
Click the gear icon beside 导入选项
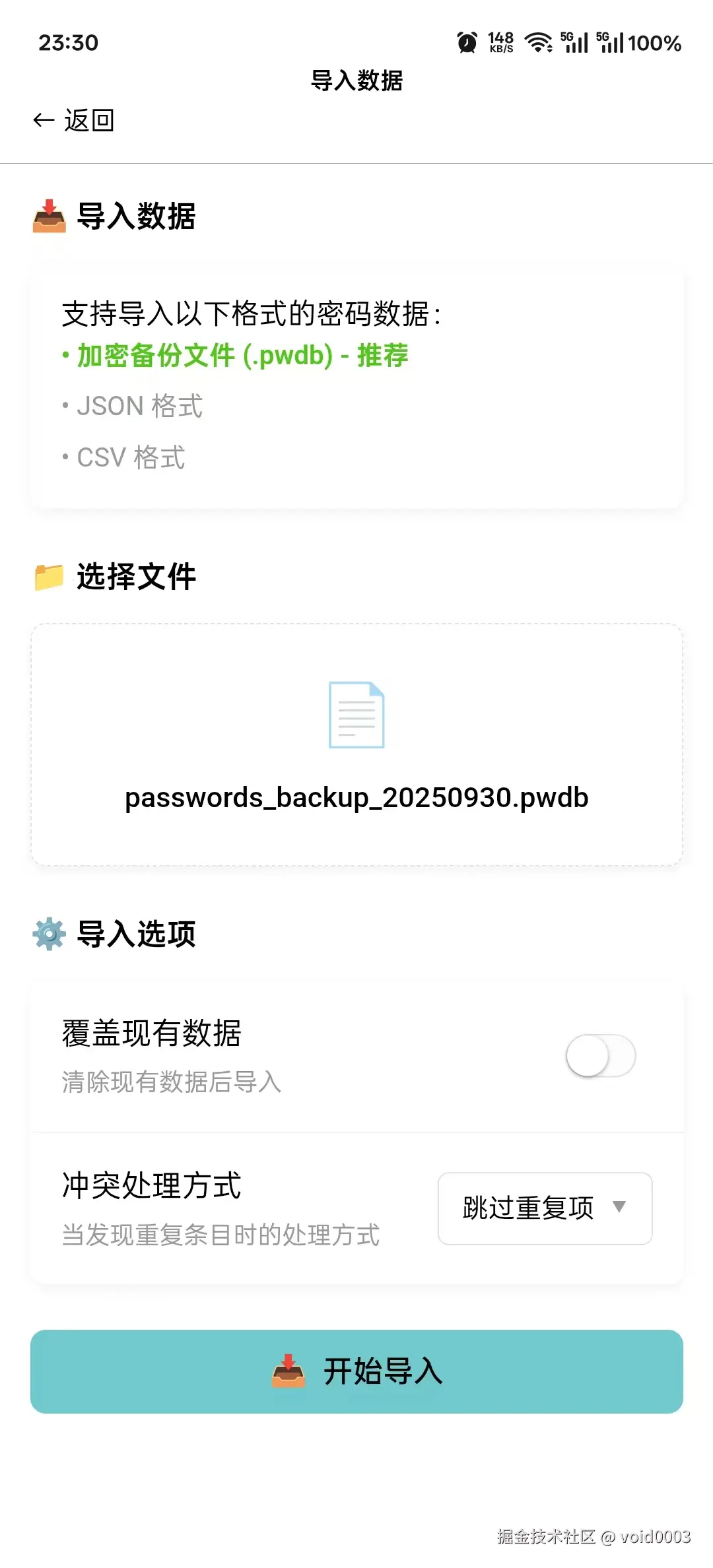pyautogui.click(x=48, y=932)
